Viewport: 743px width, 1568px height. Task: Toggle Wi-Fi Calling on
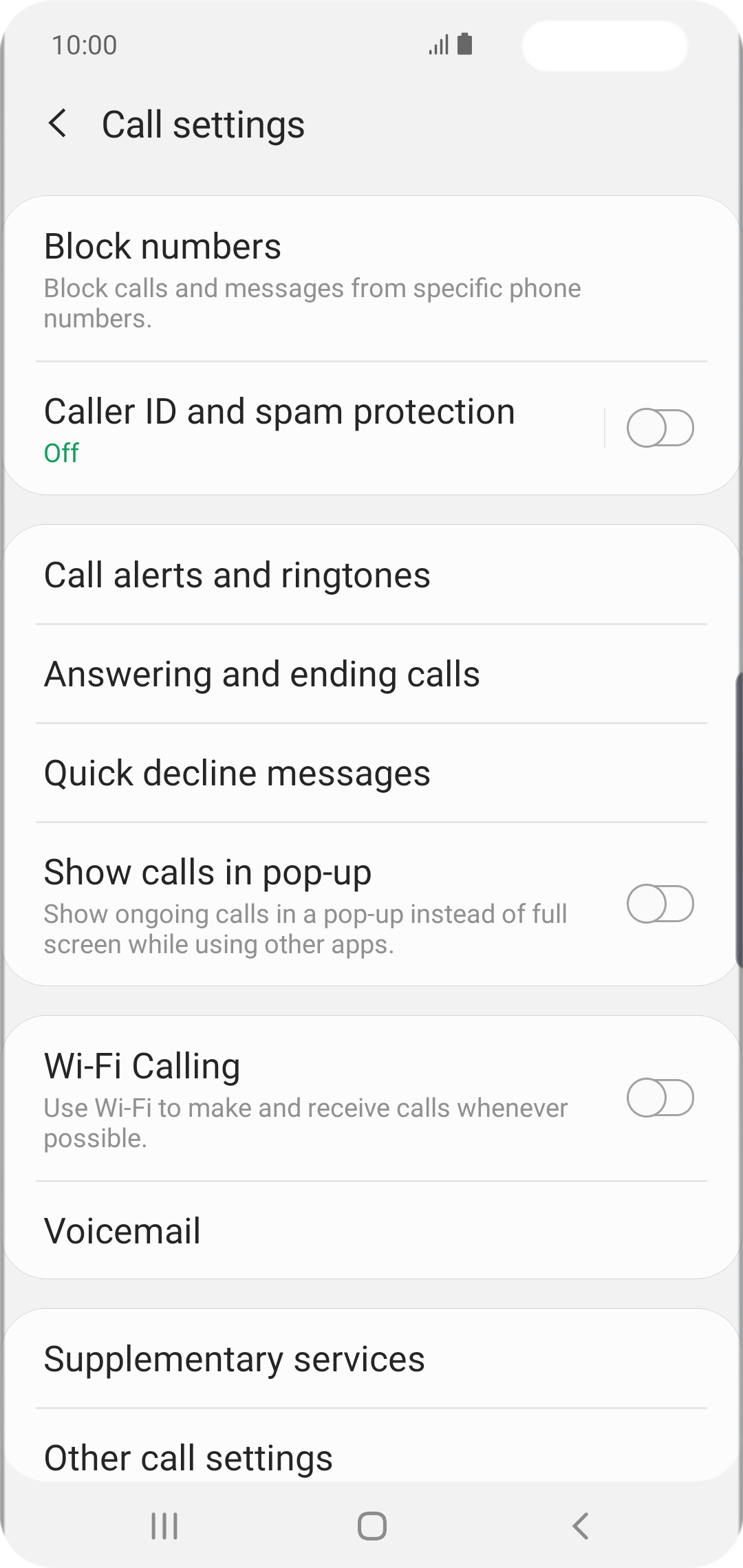660,1098
